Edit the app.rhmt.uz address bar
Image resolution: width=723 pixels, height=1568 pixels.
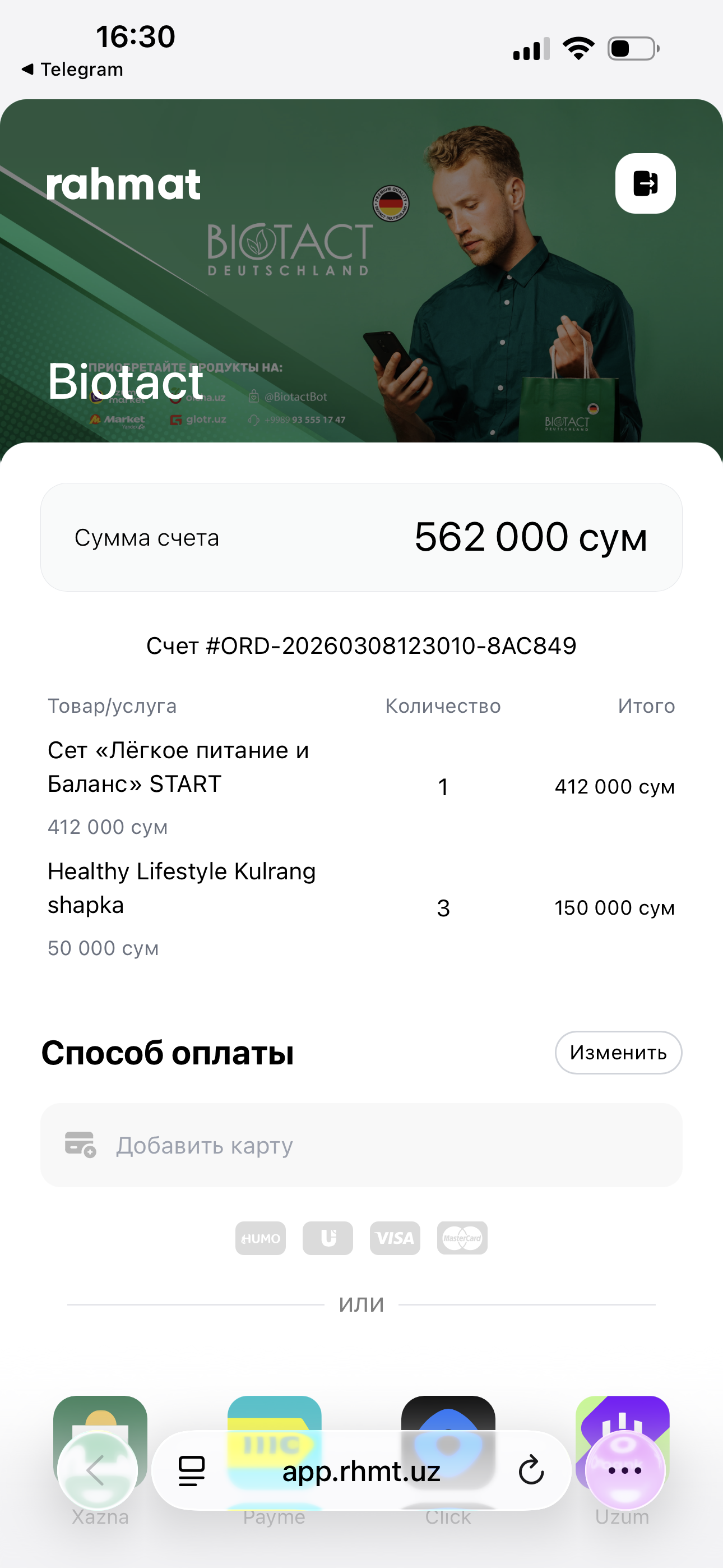point(361,1470)
